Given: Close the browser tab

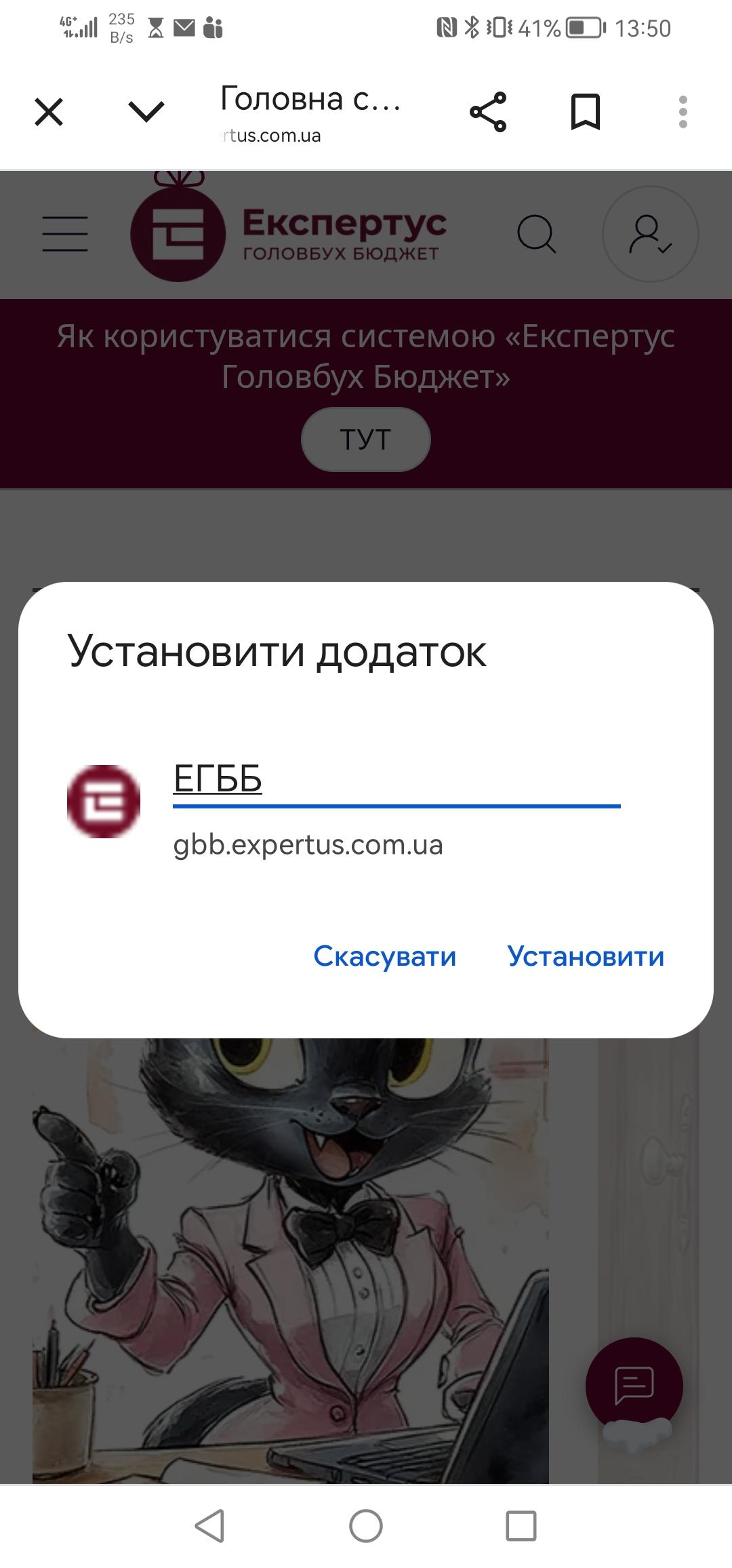Looking at the screenshot, I should coord(49,112).
